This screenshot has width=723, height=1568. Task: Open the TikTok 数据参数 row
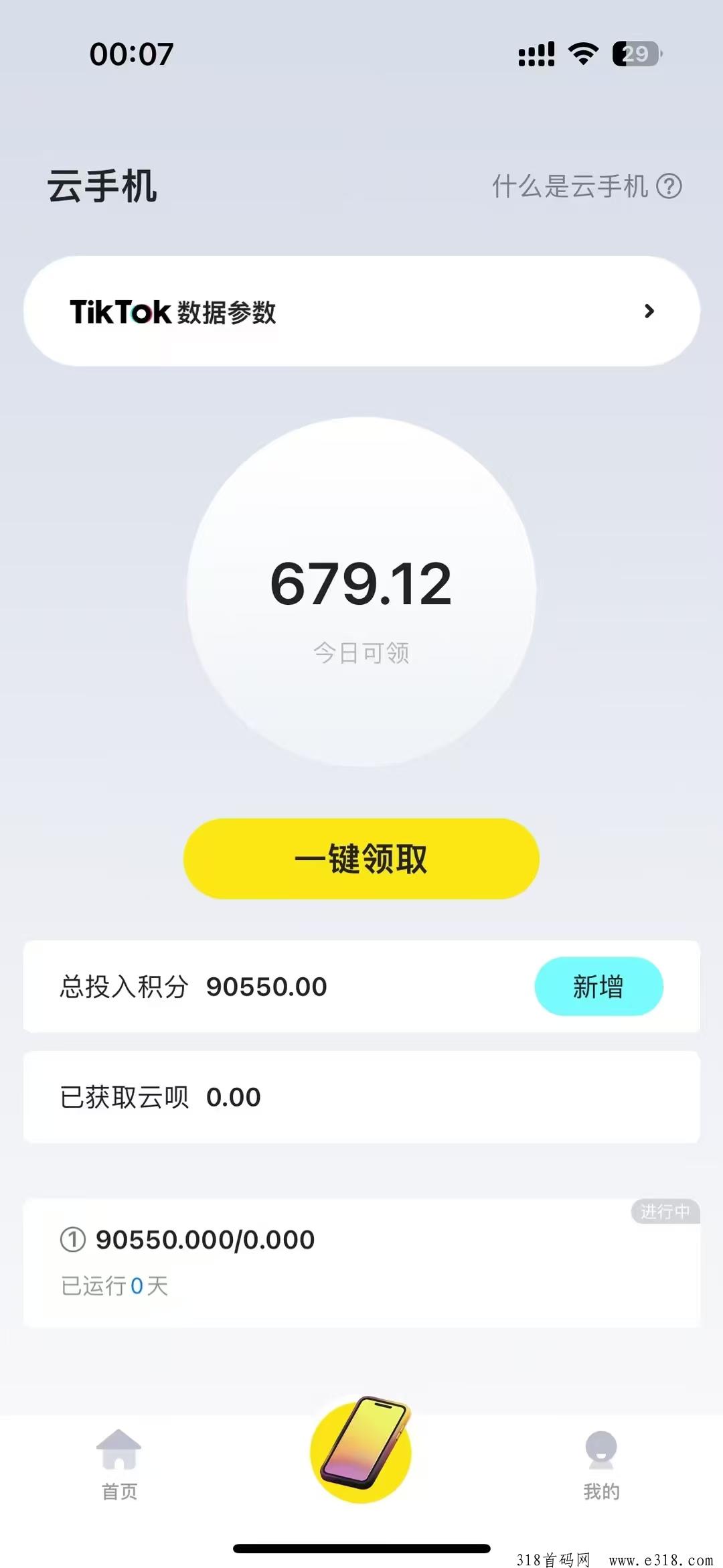click(361, 311)
